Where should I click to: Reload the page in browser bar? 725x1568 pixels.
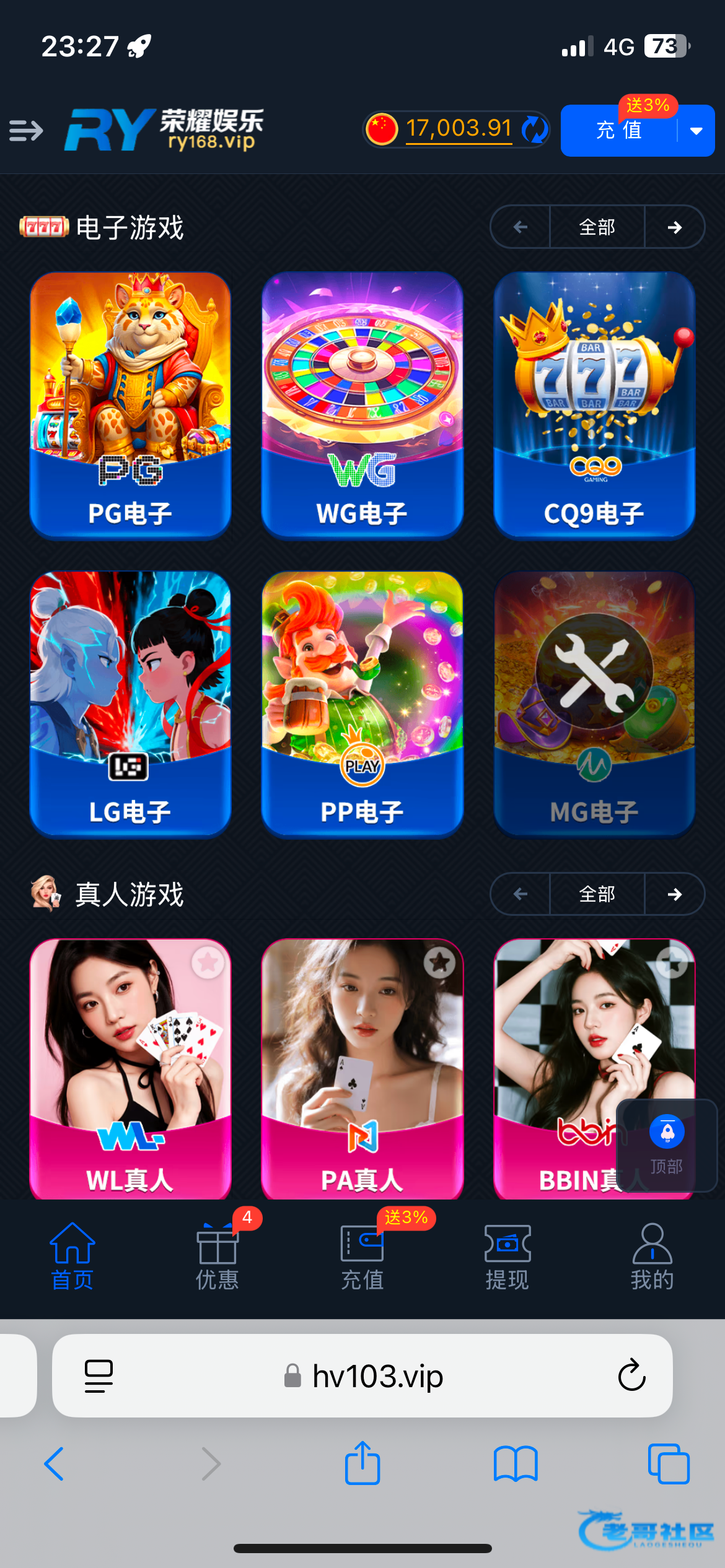coord(631,1375)
